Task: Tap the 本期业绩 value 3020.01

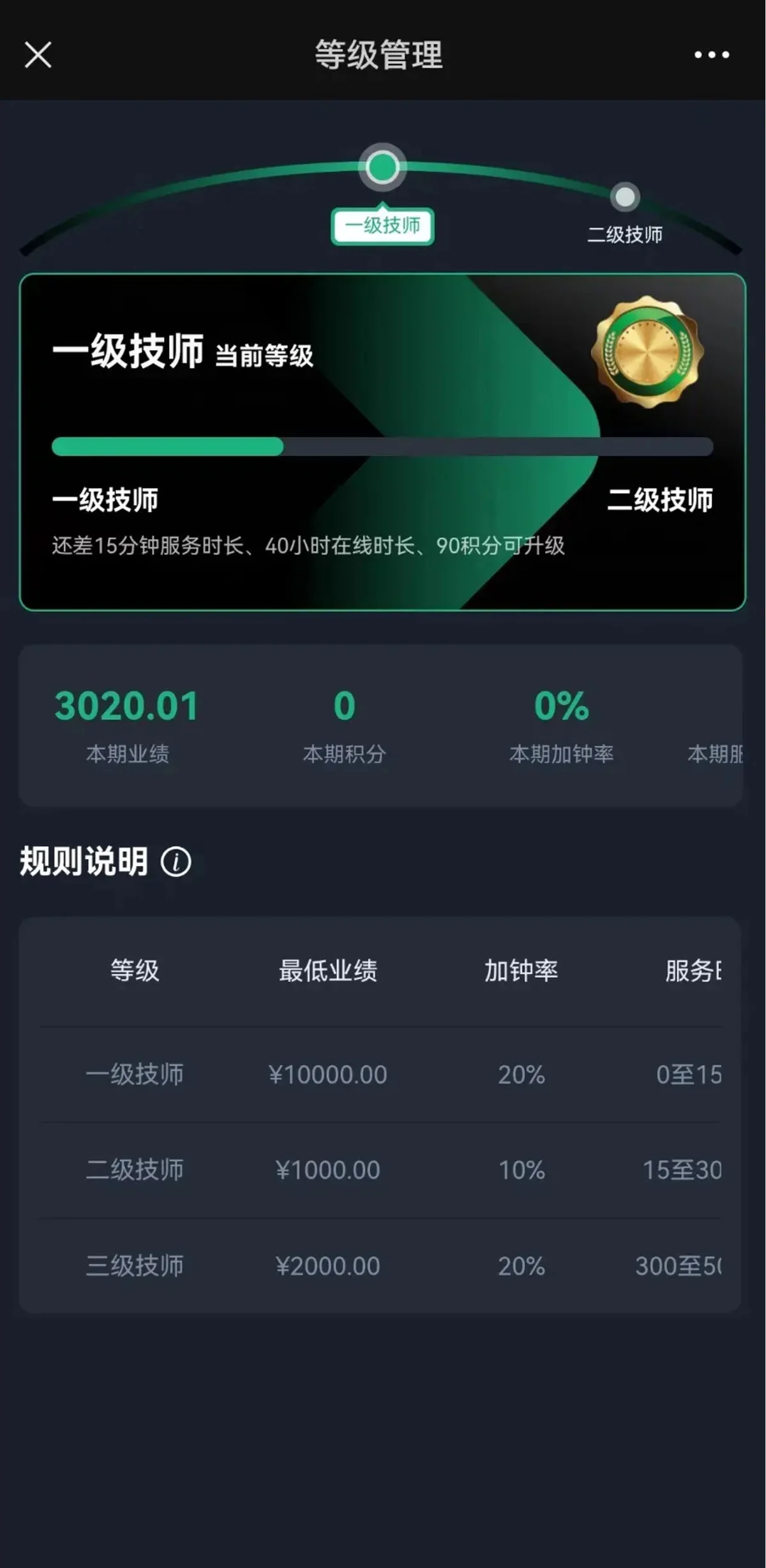Action: (126, 706)
